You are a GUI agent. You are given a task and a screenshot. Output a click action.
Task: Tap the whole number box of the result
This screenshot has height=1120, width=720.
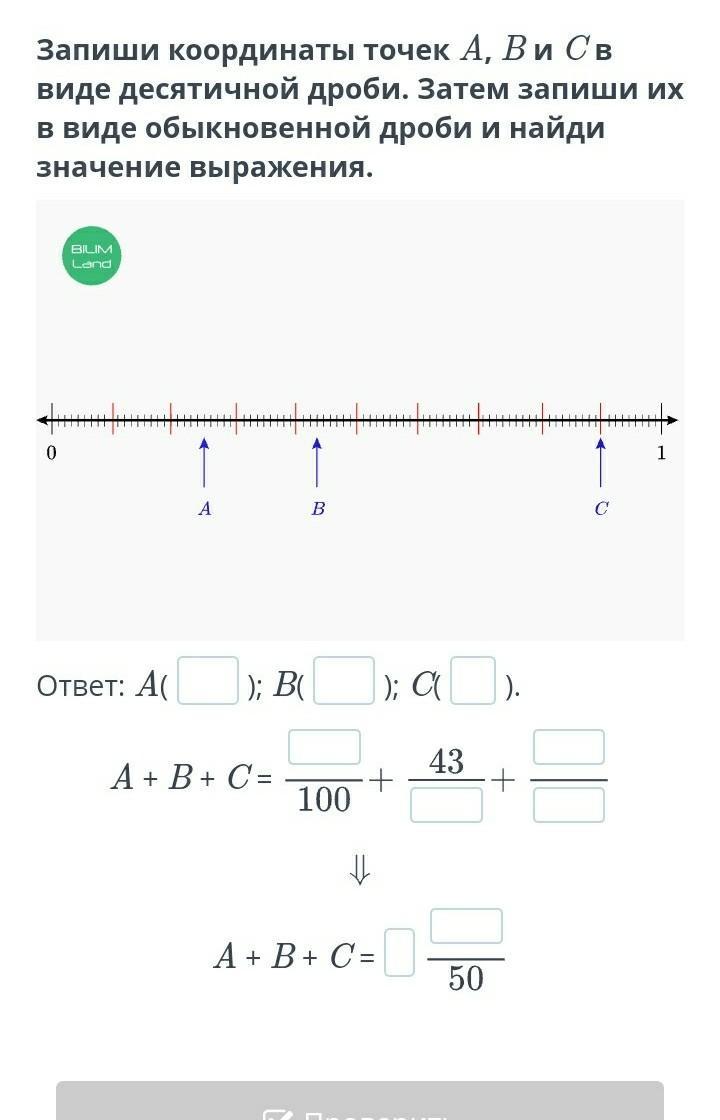click(x=399, y=952)
